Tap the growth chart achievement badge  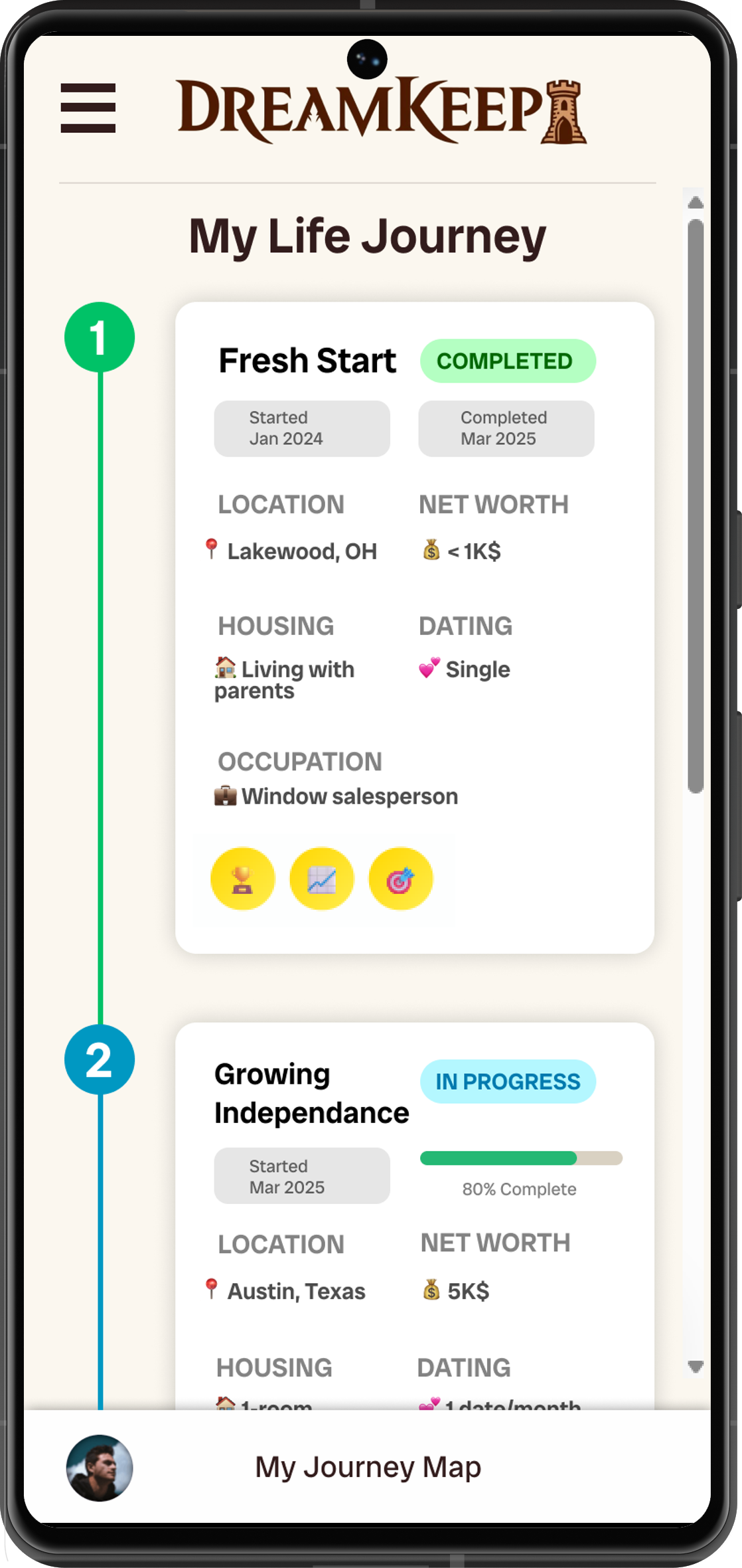[322, 879]
